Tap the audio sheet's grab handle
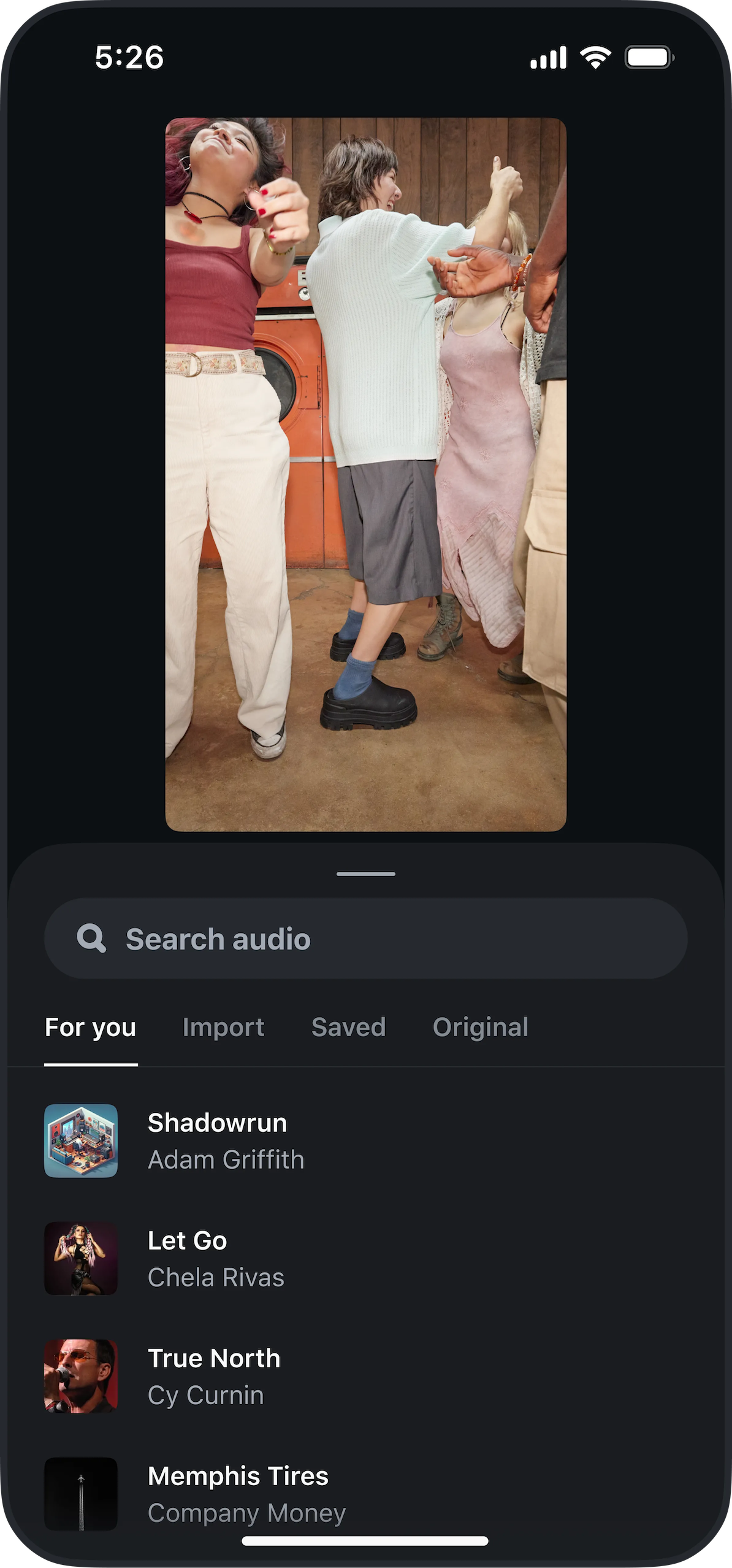The width and height of the screenshot is (732, 1568). click(366, 874)
